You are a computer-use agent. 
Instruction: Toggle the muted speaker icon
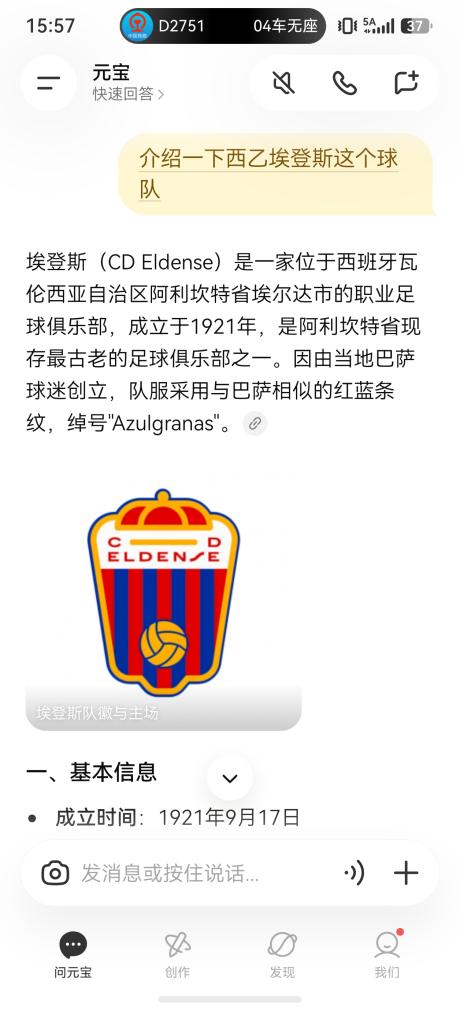[x=283, y=83]
